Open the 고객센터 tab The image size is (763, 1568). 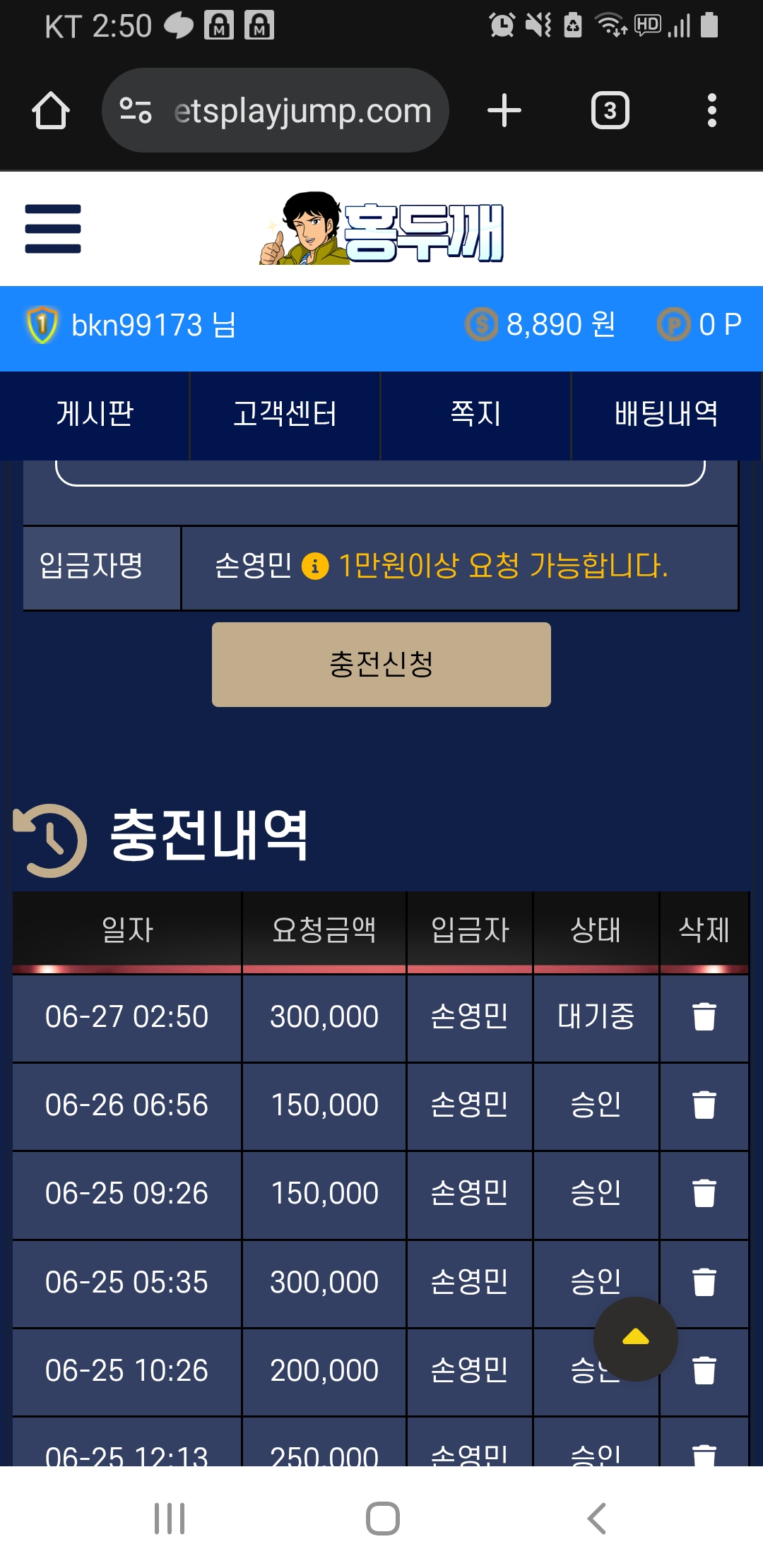285,414
